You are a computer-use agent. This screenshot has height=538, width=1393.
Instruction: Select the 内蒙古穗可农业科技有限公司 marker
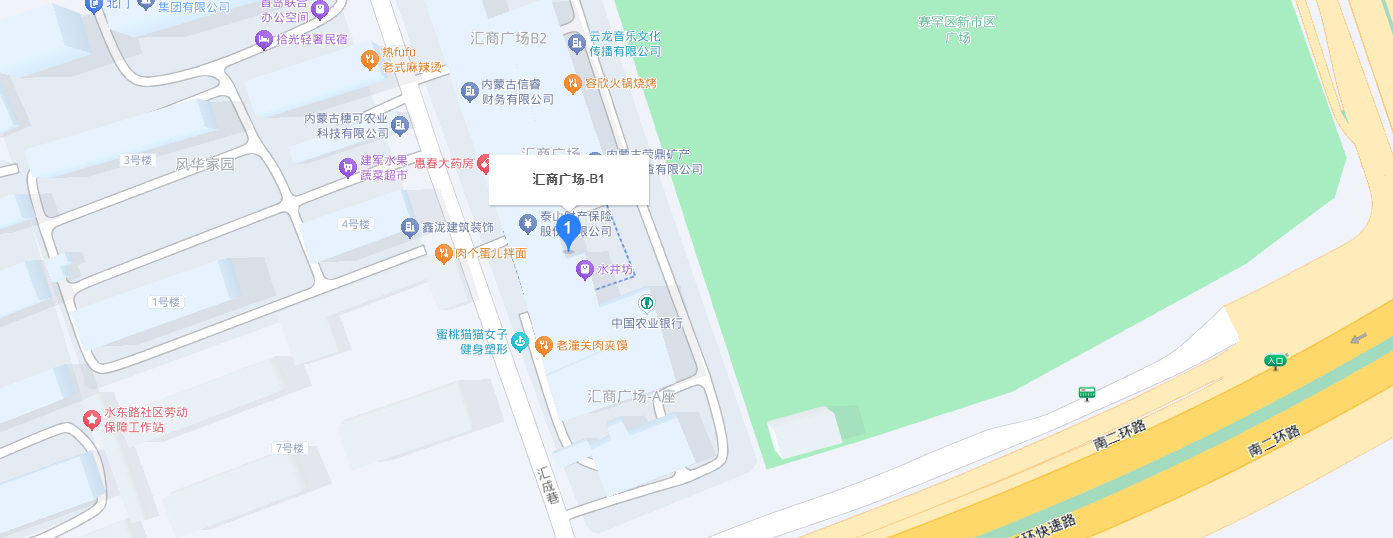click(400, 125)
